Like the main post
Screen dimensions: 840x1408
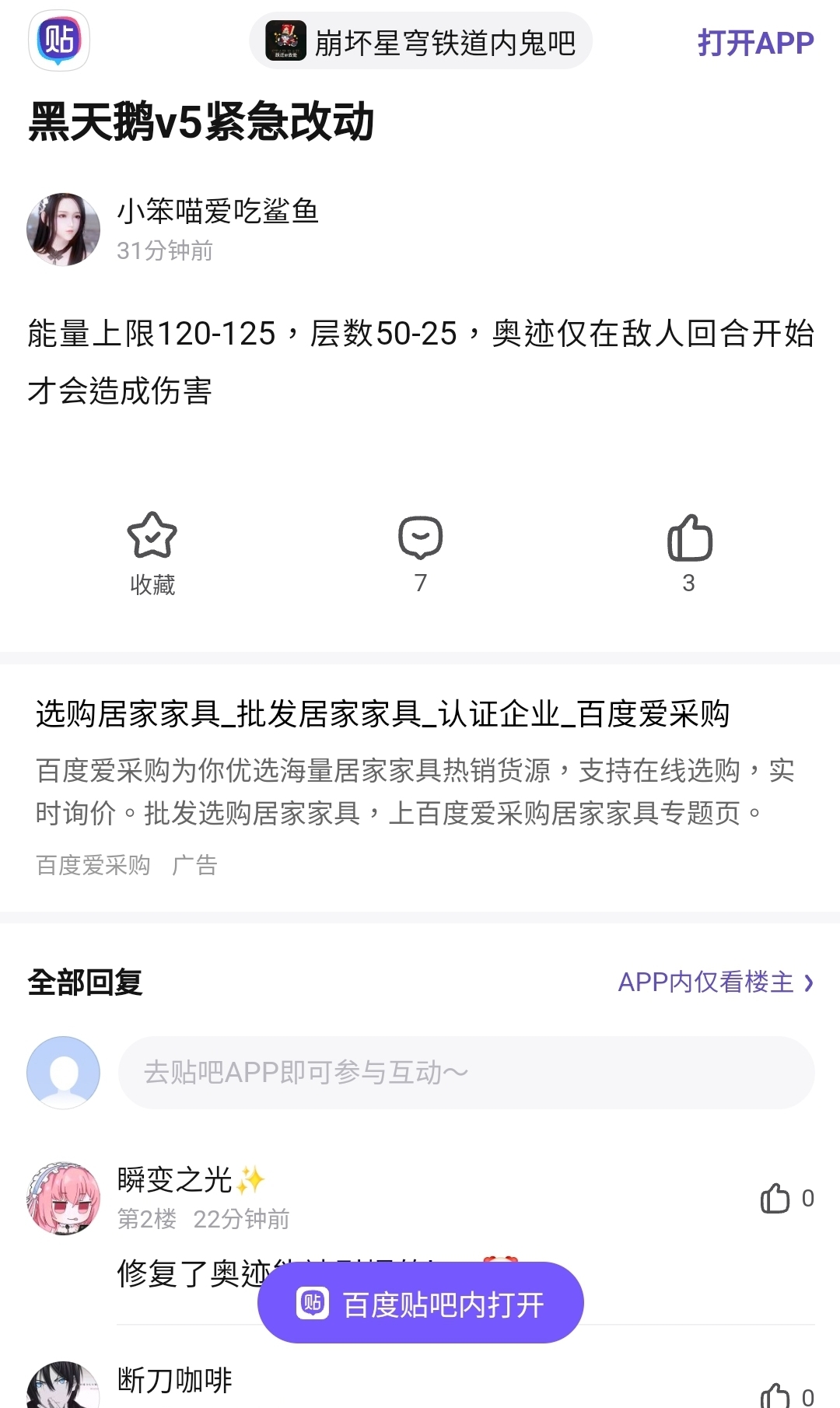pos(689,538)
